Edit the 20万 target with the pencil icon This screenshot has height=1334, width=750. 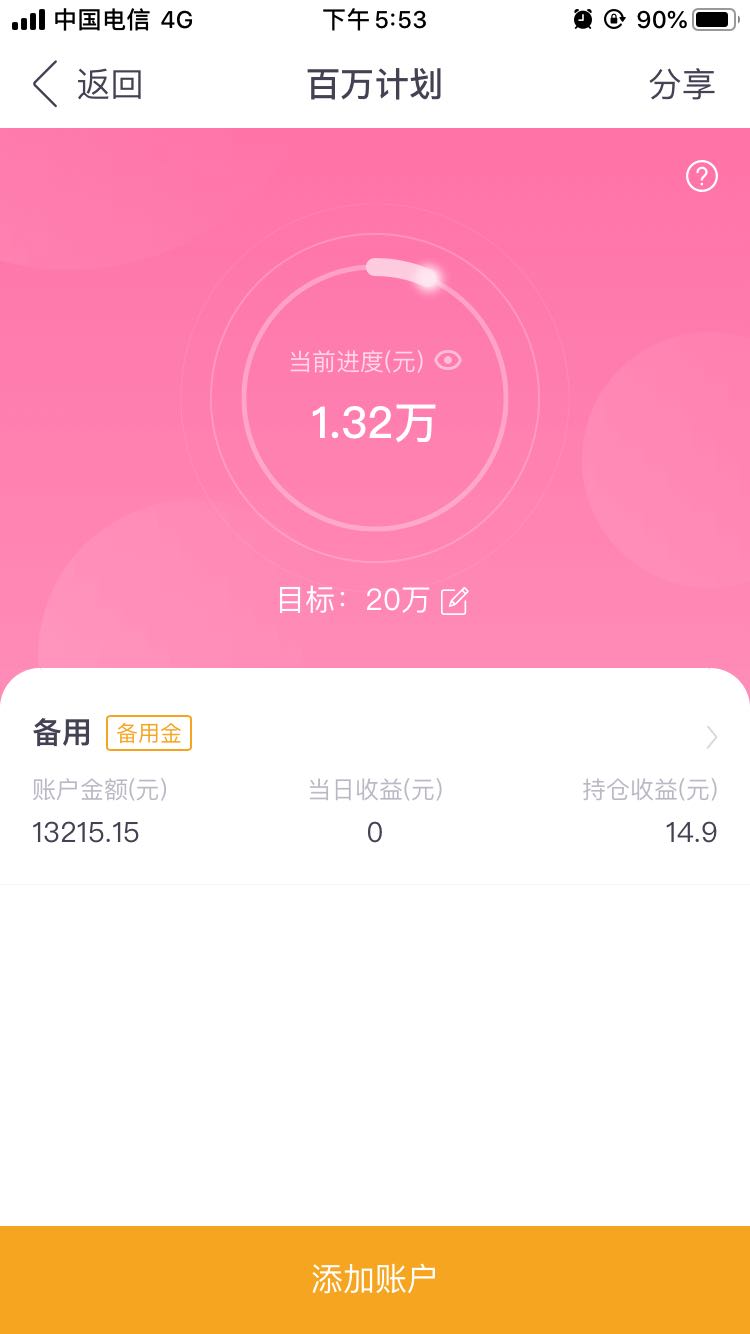455,601
